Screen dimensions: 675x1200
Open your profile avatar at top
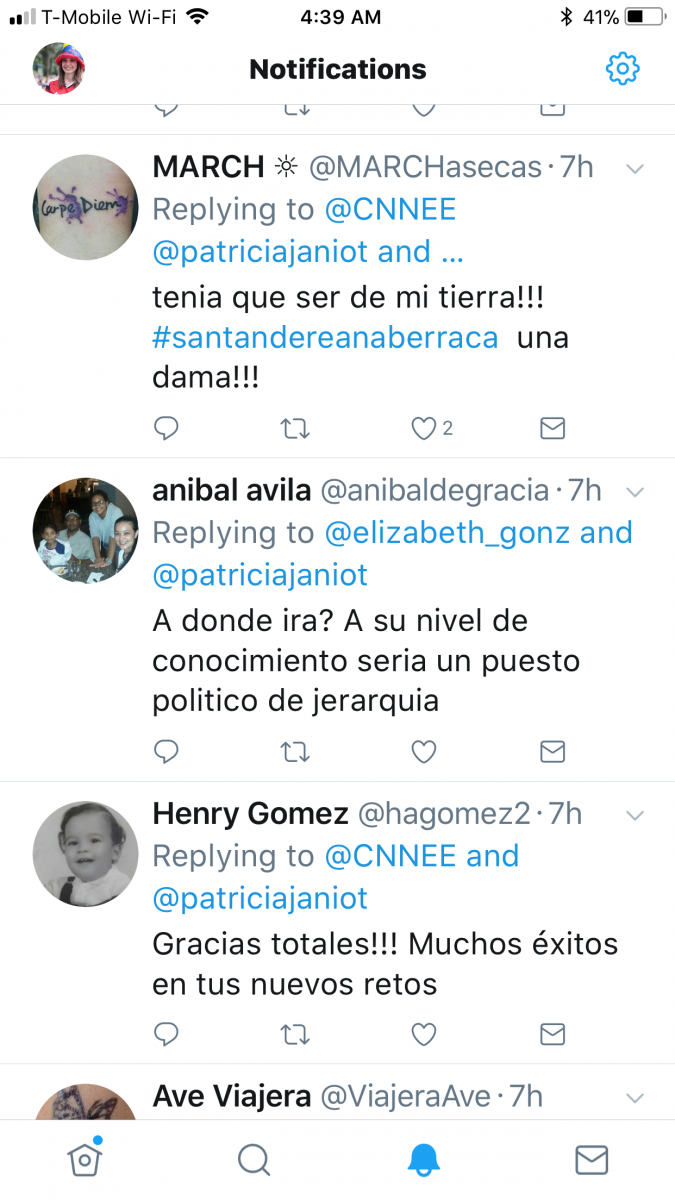point(59,69)
